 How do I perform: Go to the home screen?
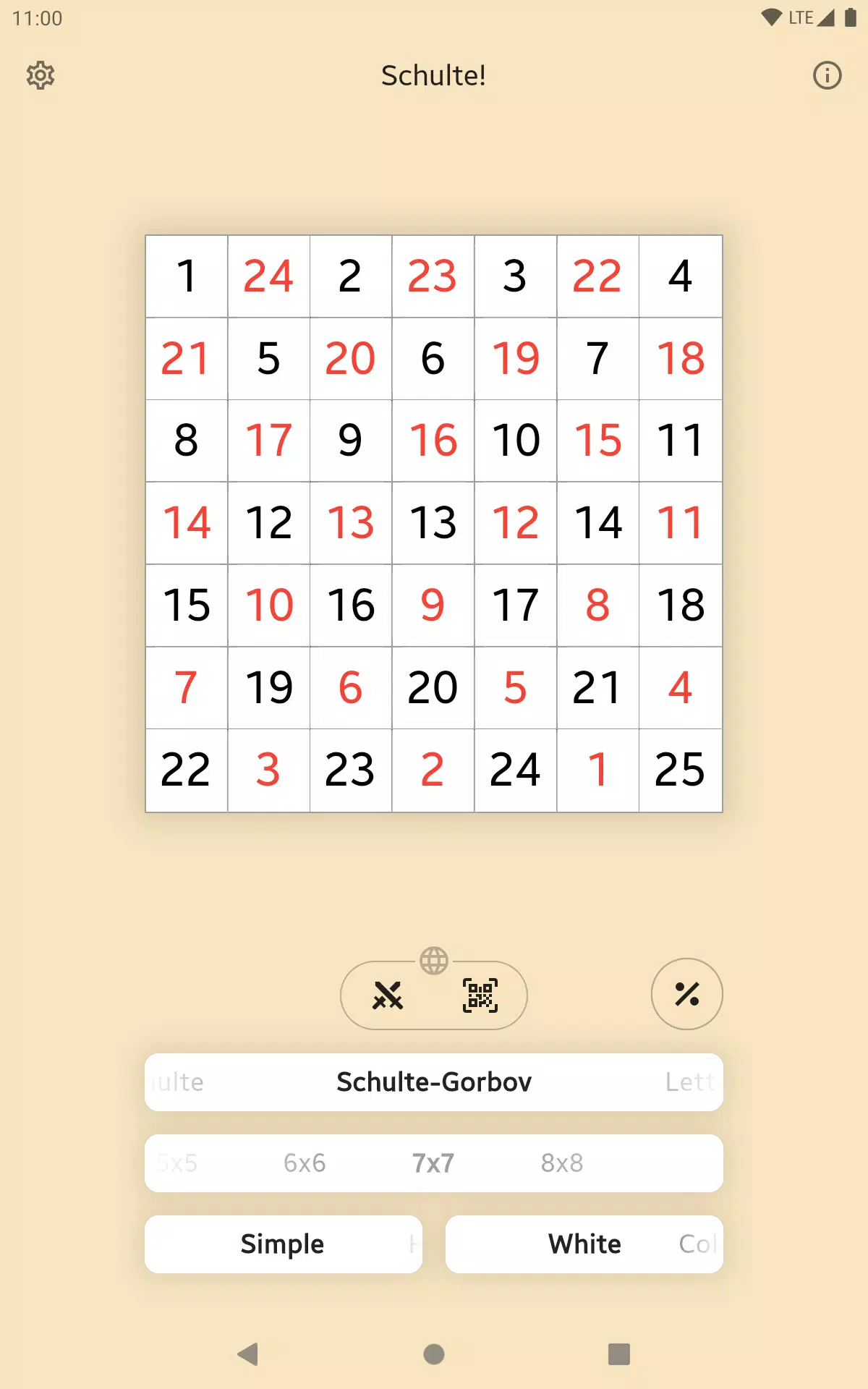[434, 1354]
